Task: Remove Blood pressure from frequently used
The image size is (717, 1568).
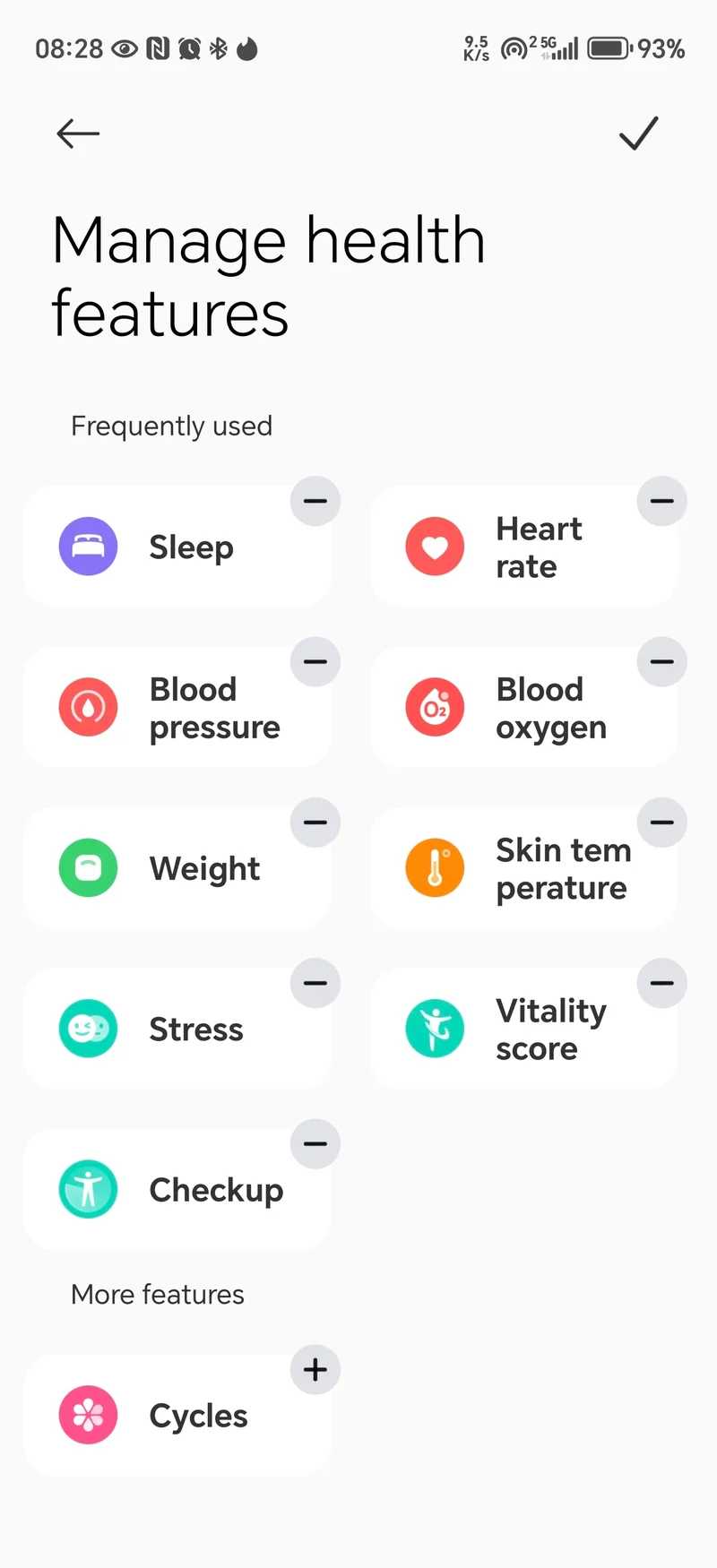Action: pos(315,662)
